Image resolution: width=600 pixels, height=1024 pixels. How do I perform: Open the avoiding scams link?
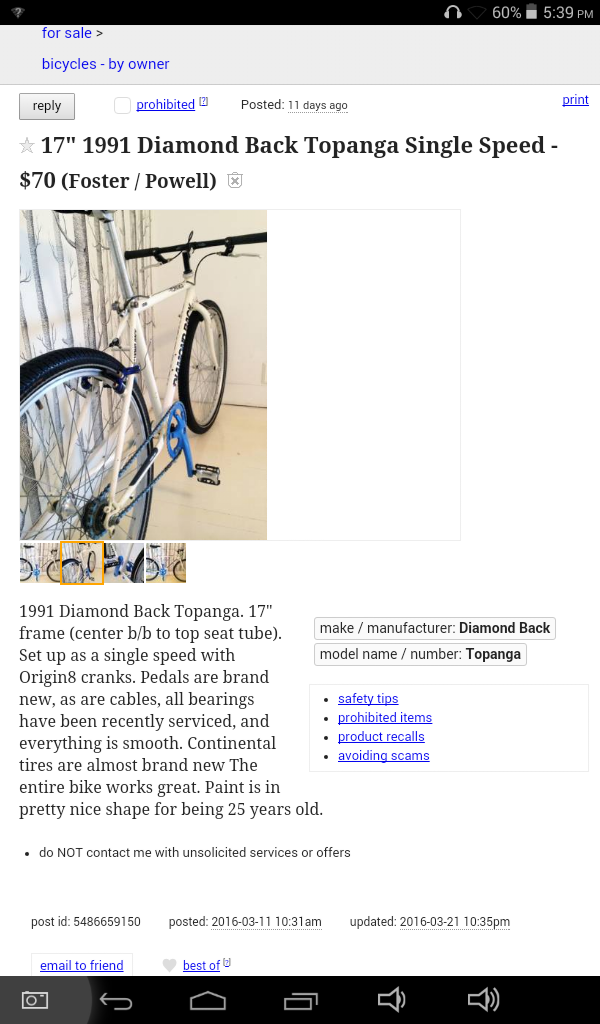click(x=383, y=756)
